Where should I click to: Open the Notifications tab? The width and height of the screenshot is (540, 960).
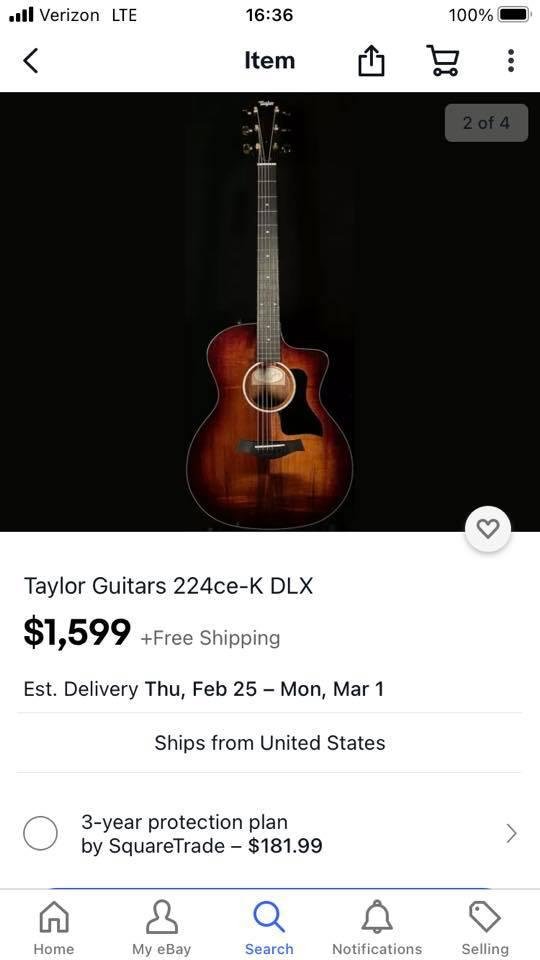click(x=377, y=927)
